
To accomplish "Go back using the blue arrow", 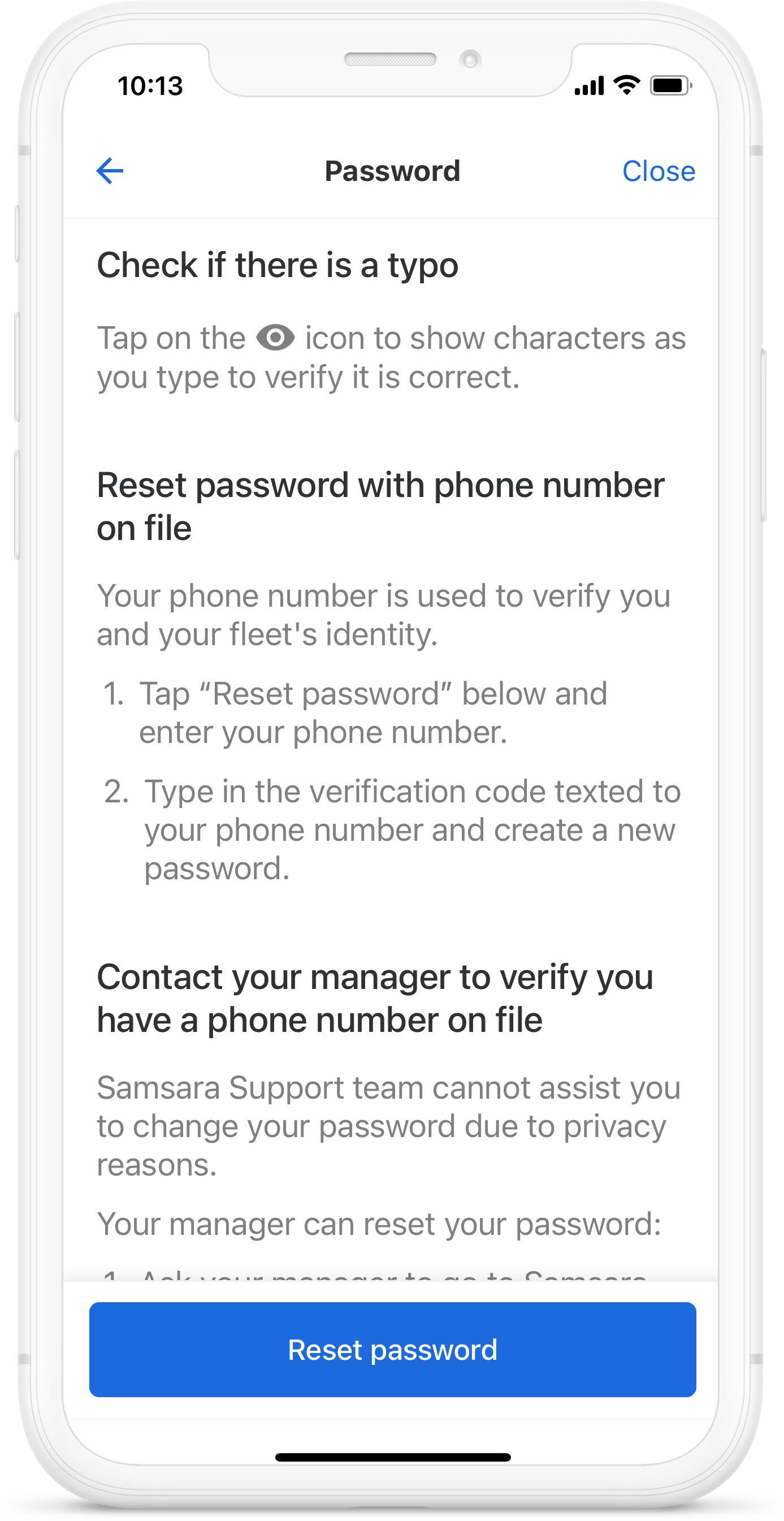I will (x=110, y=171).
